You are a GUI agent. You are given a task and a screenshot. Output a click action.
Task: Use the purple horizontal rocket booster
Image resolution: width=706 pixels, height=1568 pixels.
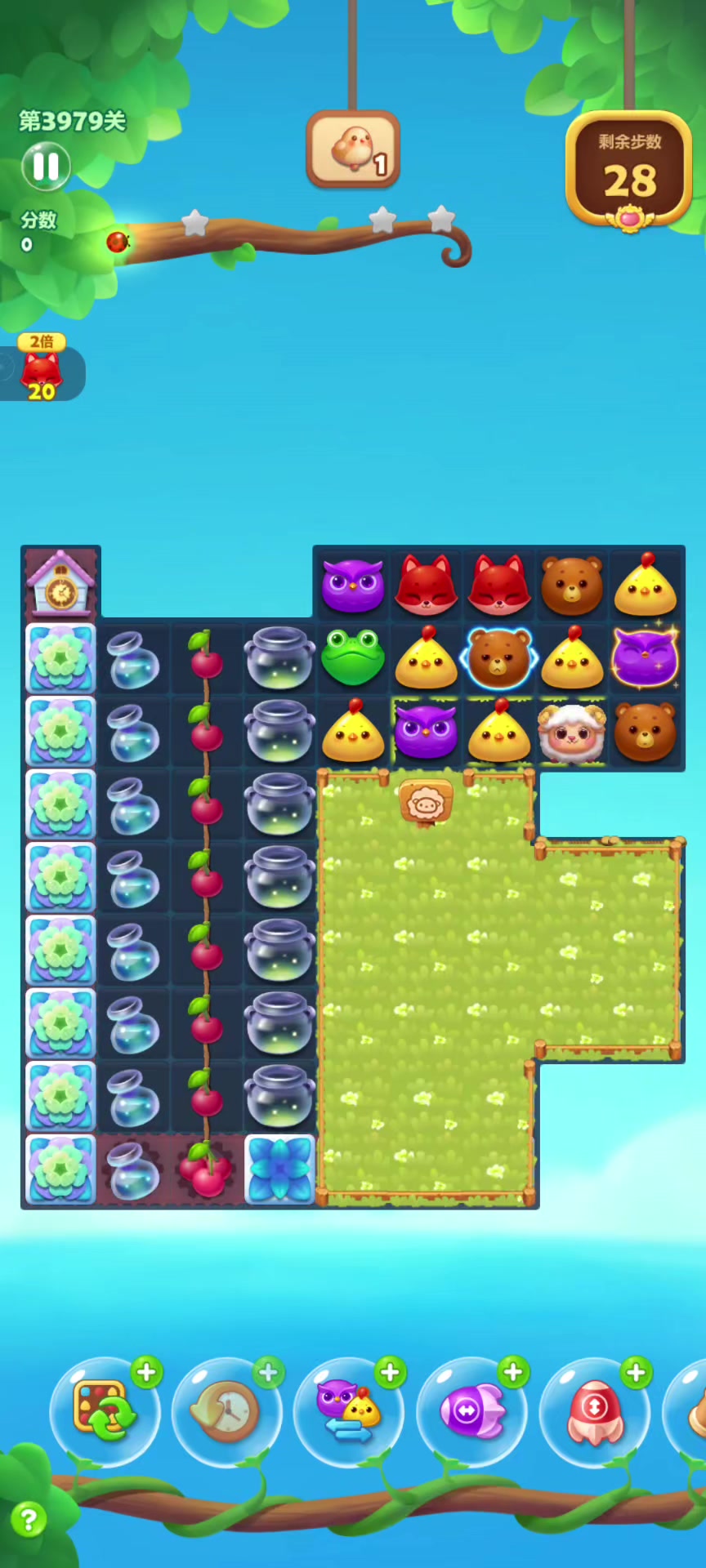click(471, 1410)
